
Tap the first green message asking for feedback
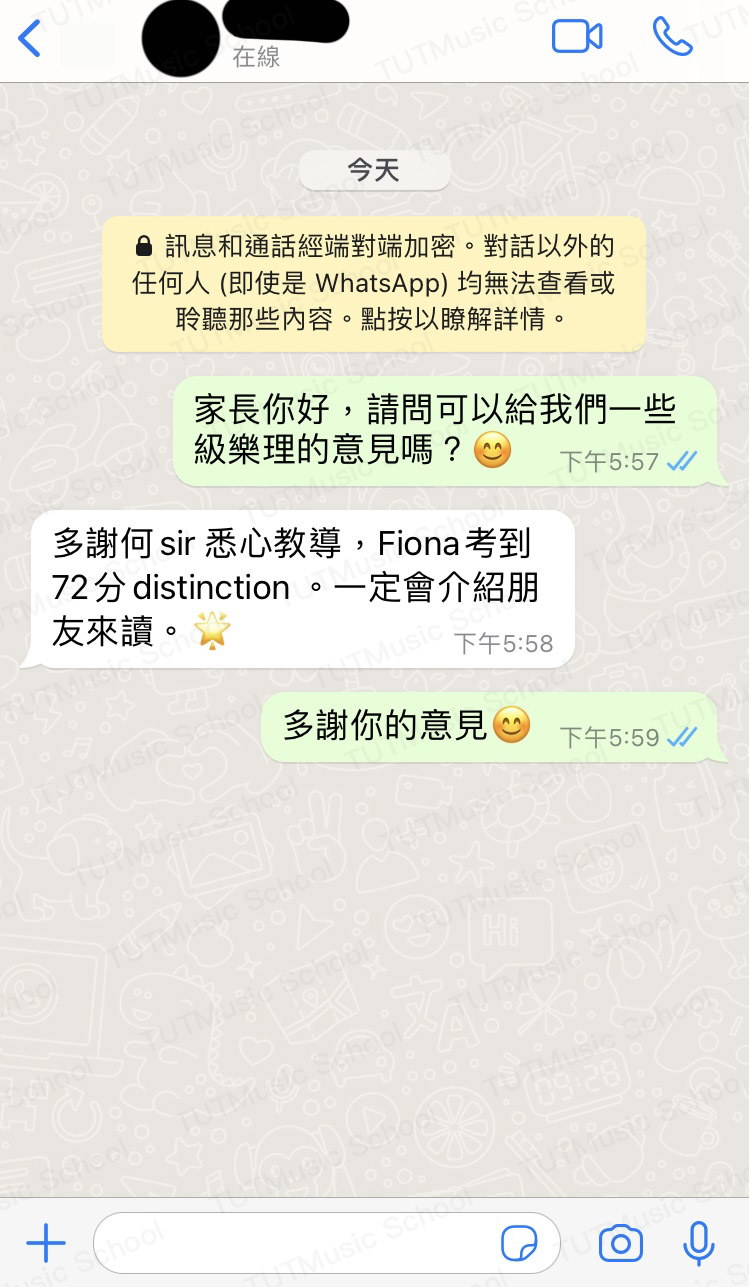click(x=440, y=425)
